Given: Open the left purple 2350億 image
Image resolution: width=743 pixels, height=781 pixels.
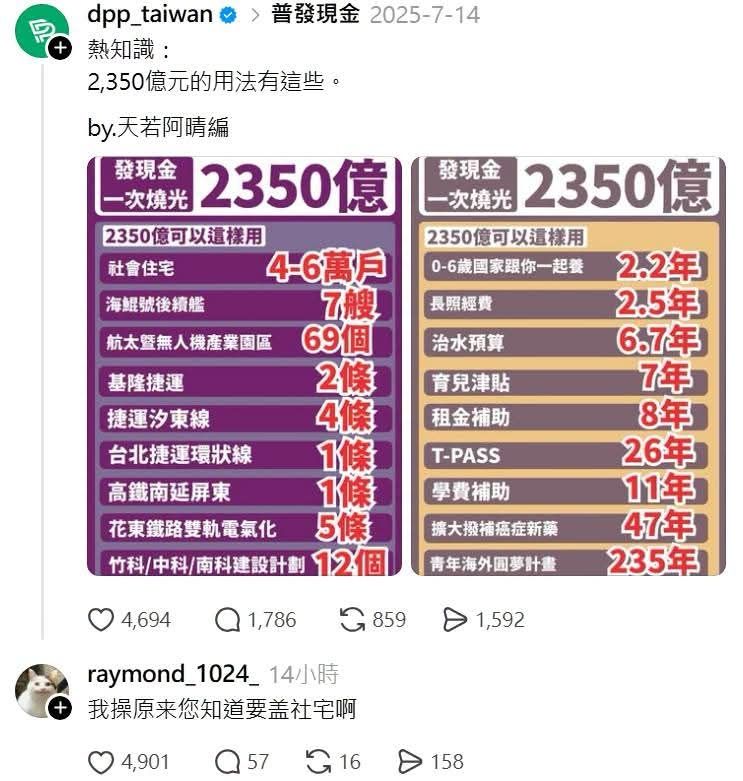Looking at the screenshot, I should (x=245, y=366).
